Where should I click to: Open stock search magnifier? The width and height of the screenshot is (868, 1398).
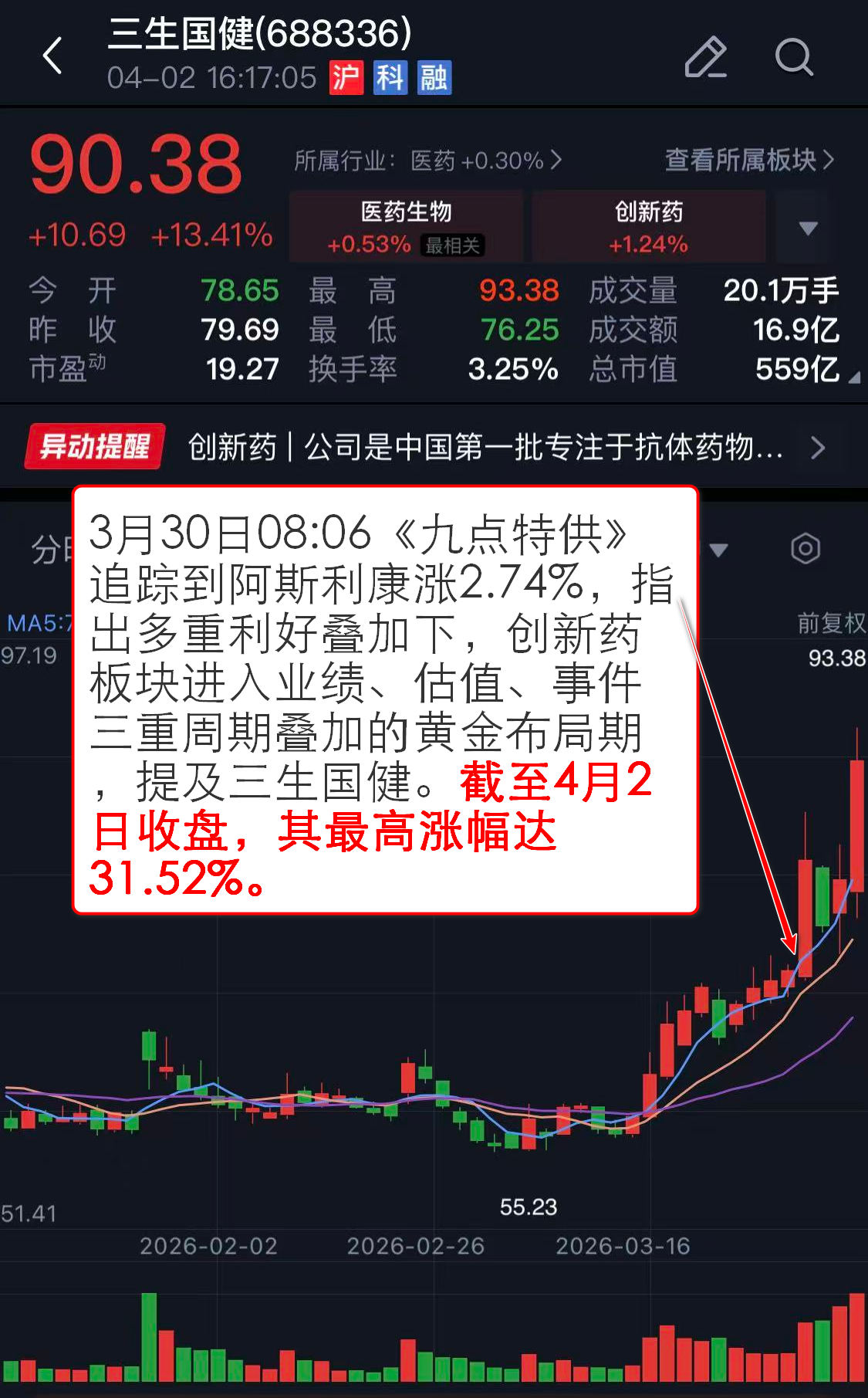[794, 57]
